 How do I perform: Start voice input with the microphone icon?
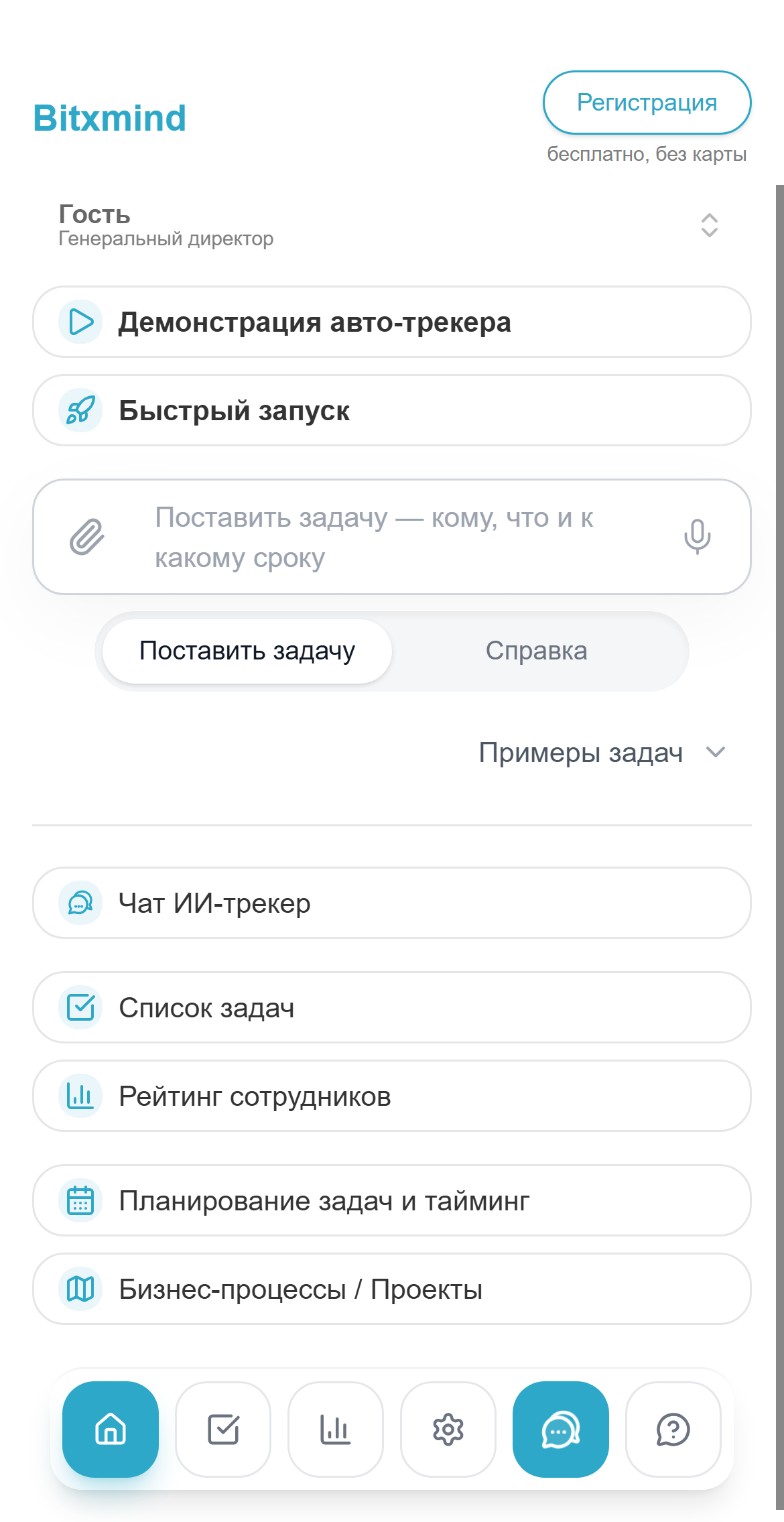click(697, 537)
